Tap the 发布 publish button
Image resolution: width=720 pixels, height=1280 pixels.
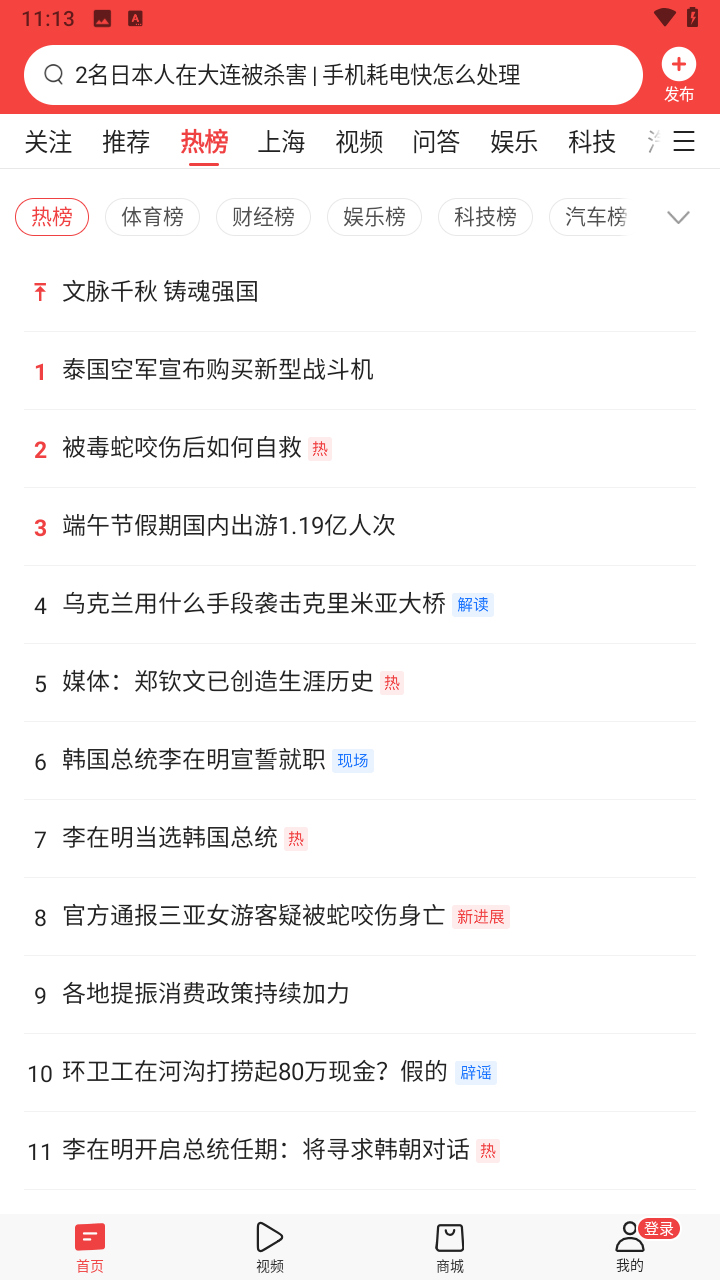[x=678, y=75]
